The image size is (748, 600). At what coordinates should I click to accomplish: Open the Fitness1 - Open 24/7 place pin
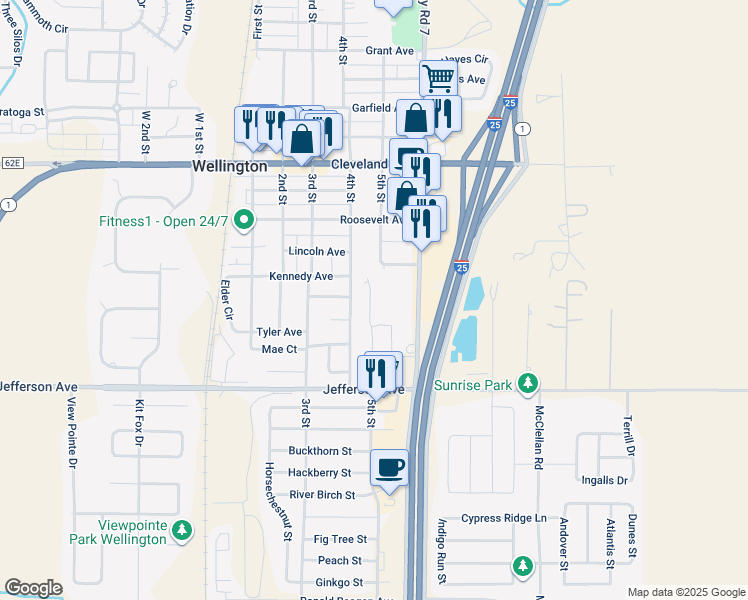(244, 221)
